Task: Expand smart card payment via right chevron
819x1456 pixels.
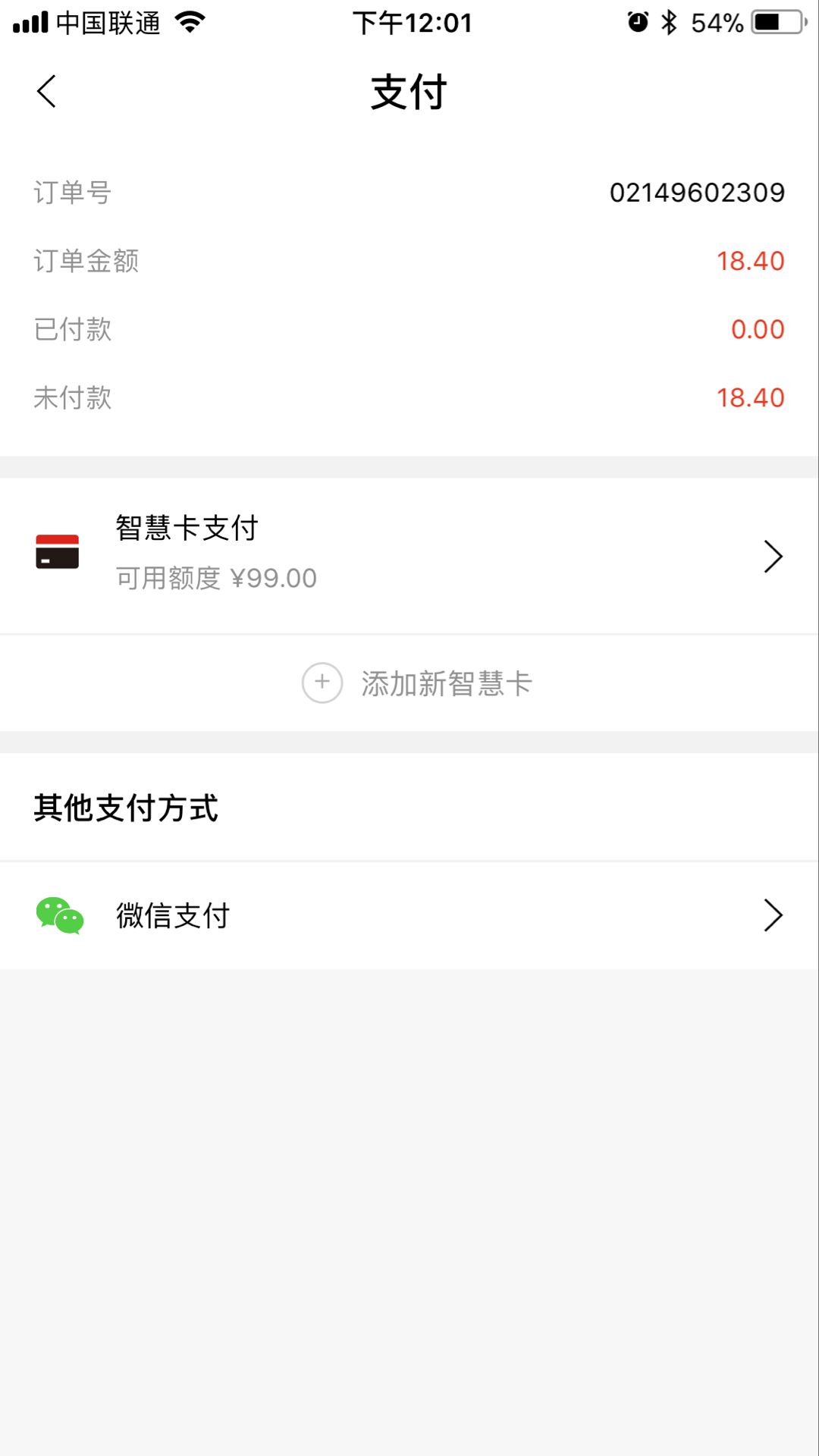Action: coord(773,555)
